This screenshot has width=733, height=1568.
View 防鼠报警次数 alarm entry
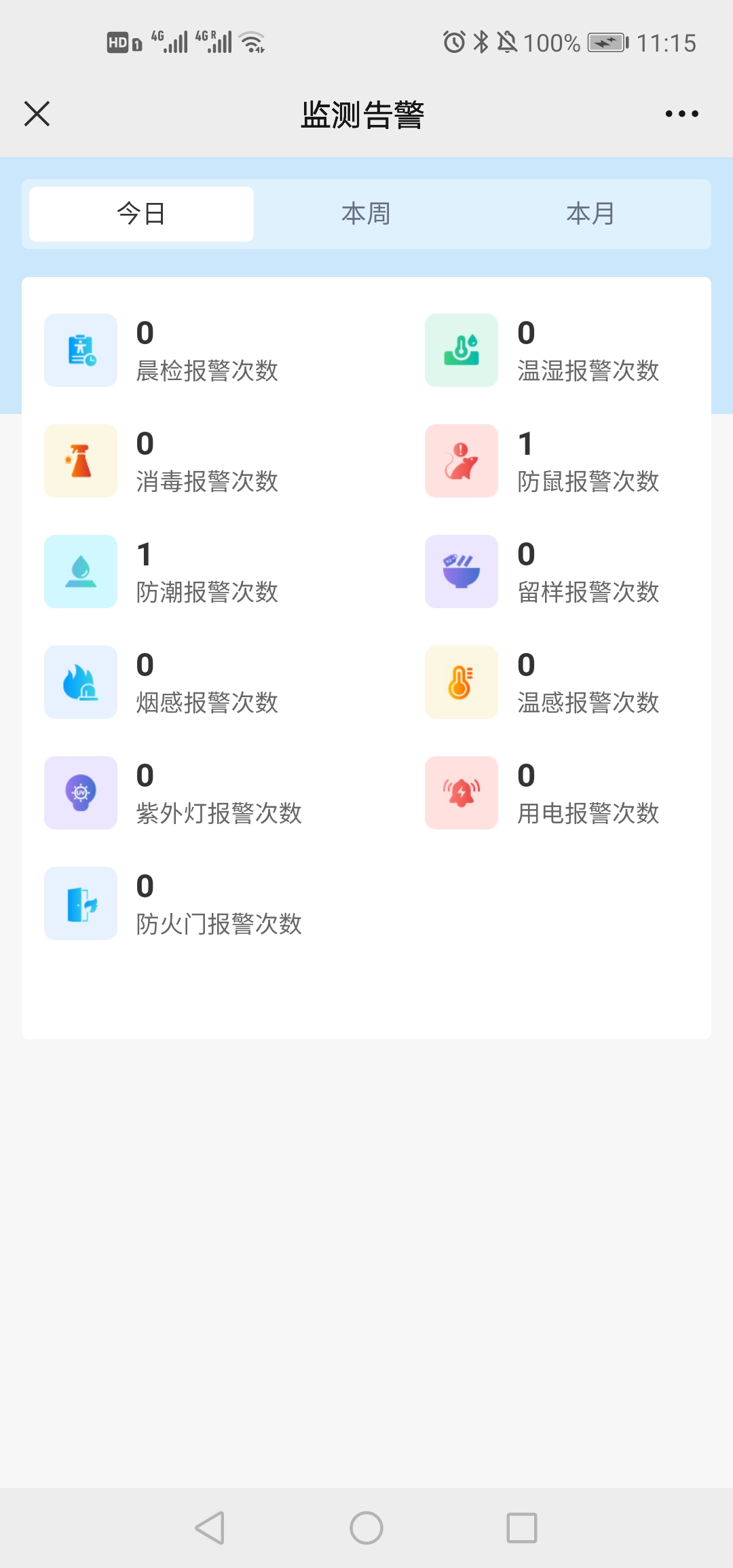(563, 461)
